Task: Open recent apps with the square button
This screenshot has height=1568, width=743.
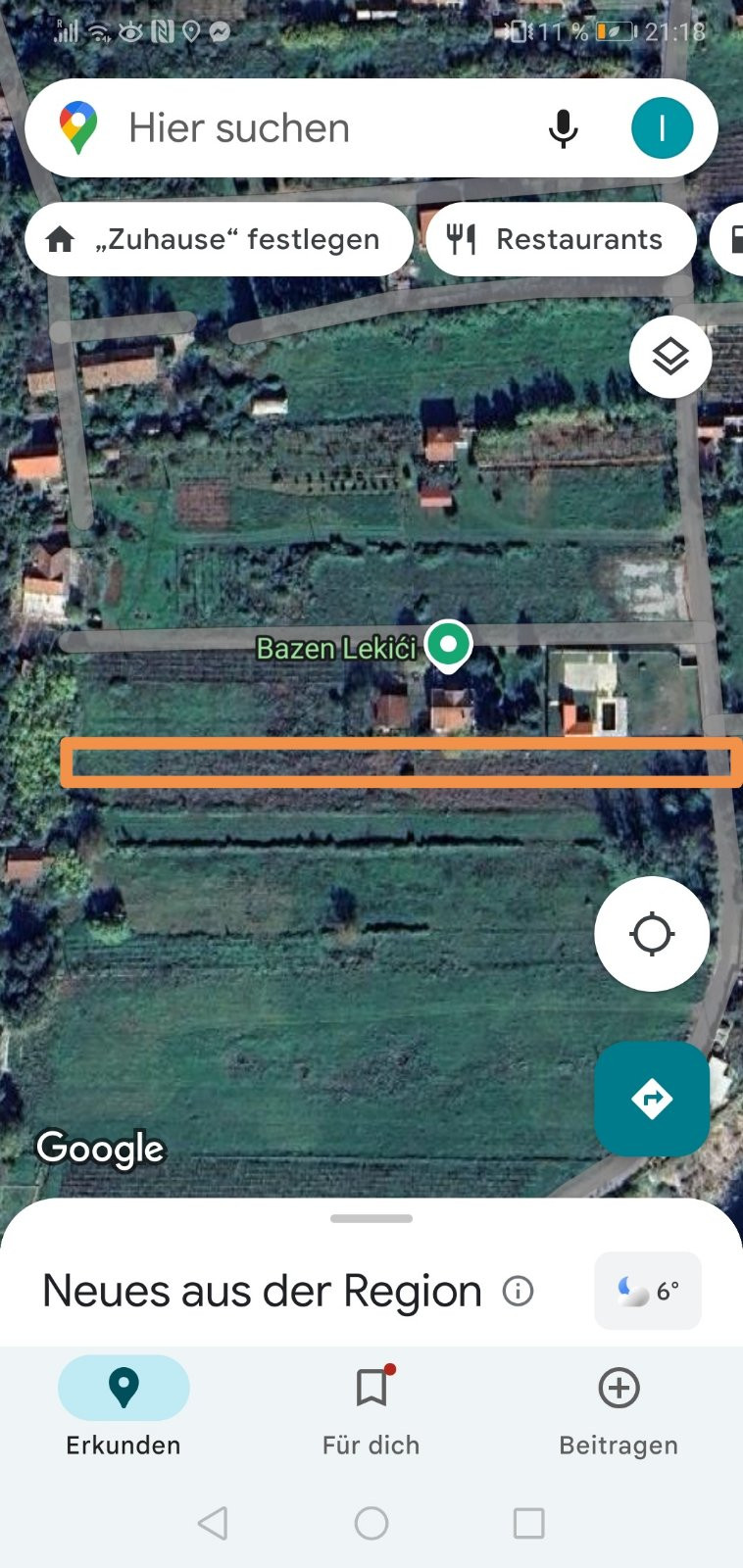Action: tap(529, 1523)
